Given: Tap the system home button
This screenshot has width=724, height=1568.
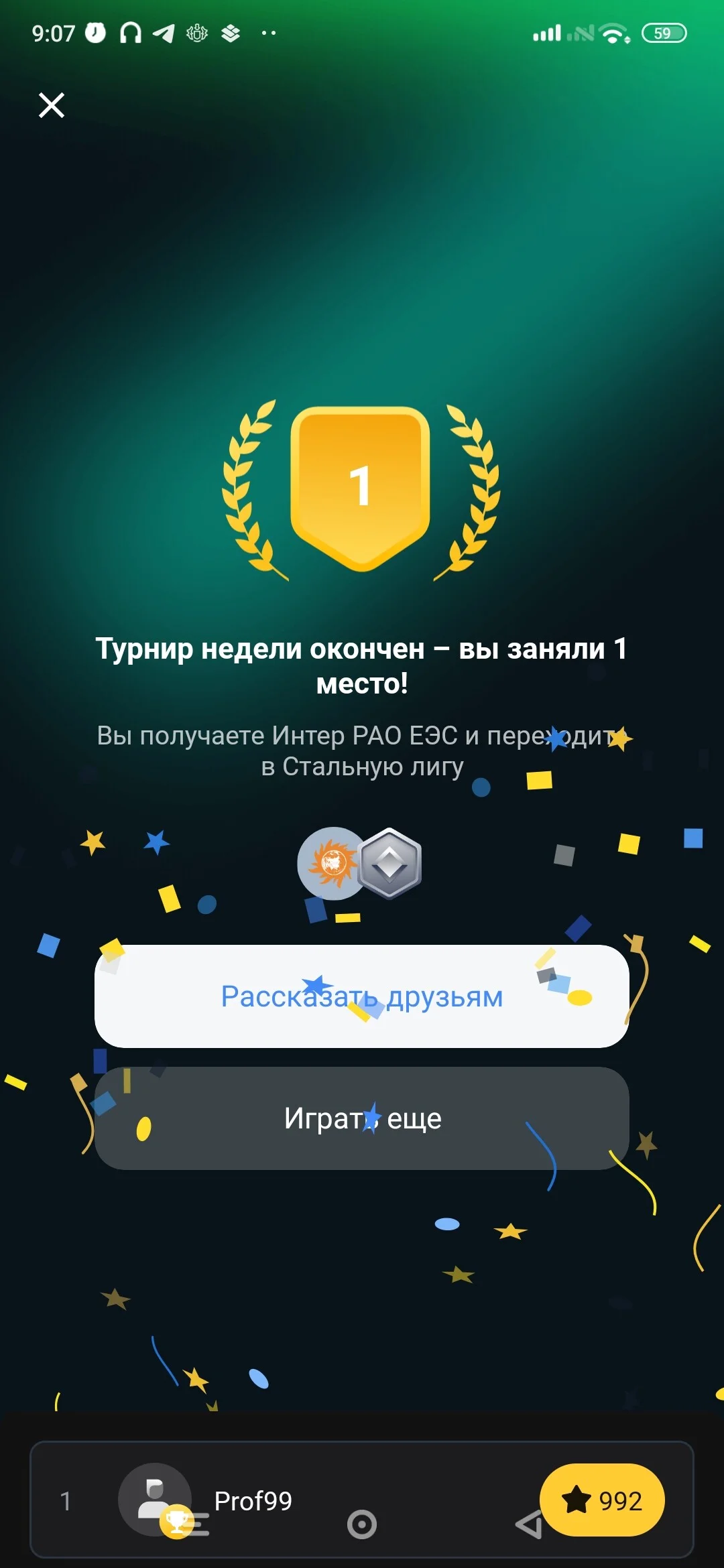Looking at the screenshot, I should (362, 1524).
